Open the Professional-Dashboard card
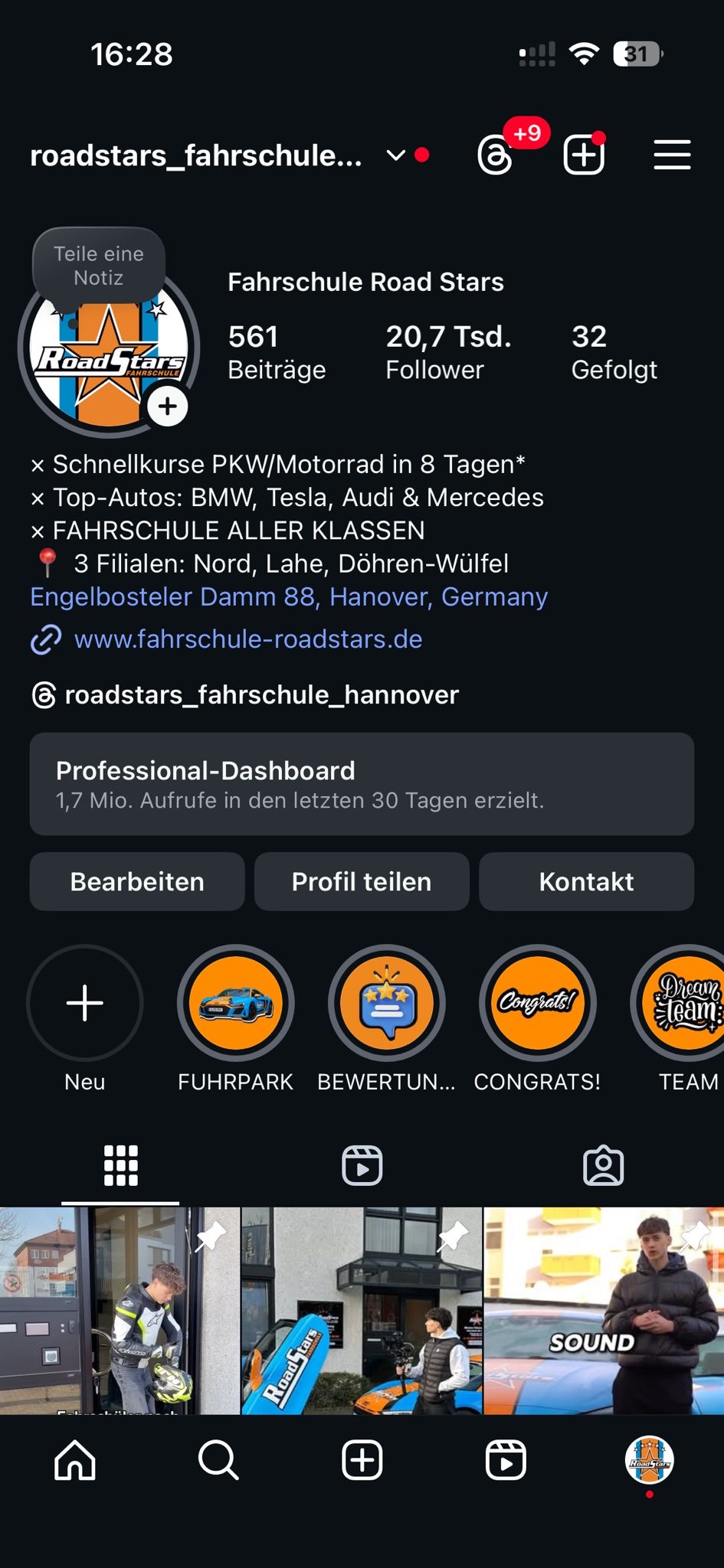The width and height of the screenshot is (724, 1568). pos(362,784)
